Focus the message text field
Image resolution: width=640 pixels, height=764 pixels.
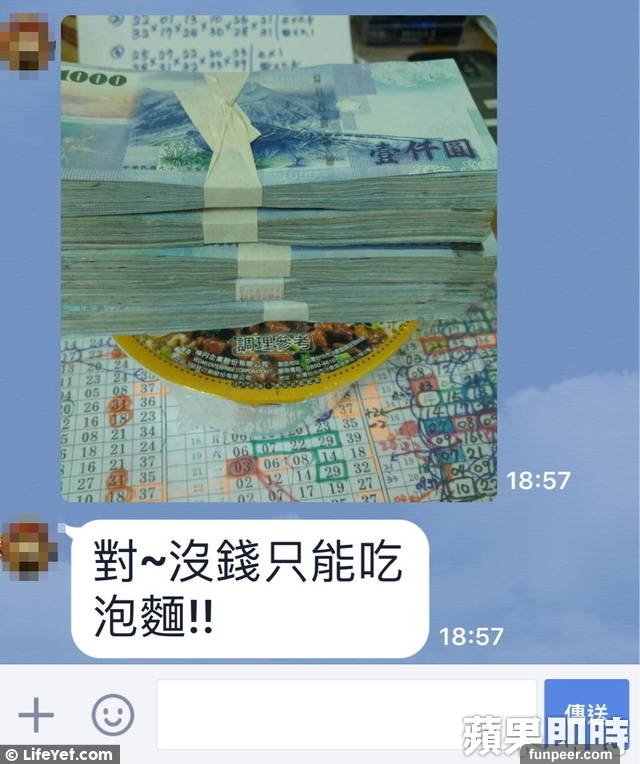click(x=345, y=714)
